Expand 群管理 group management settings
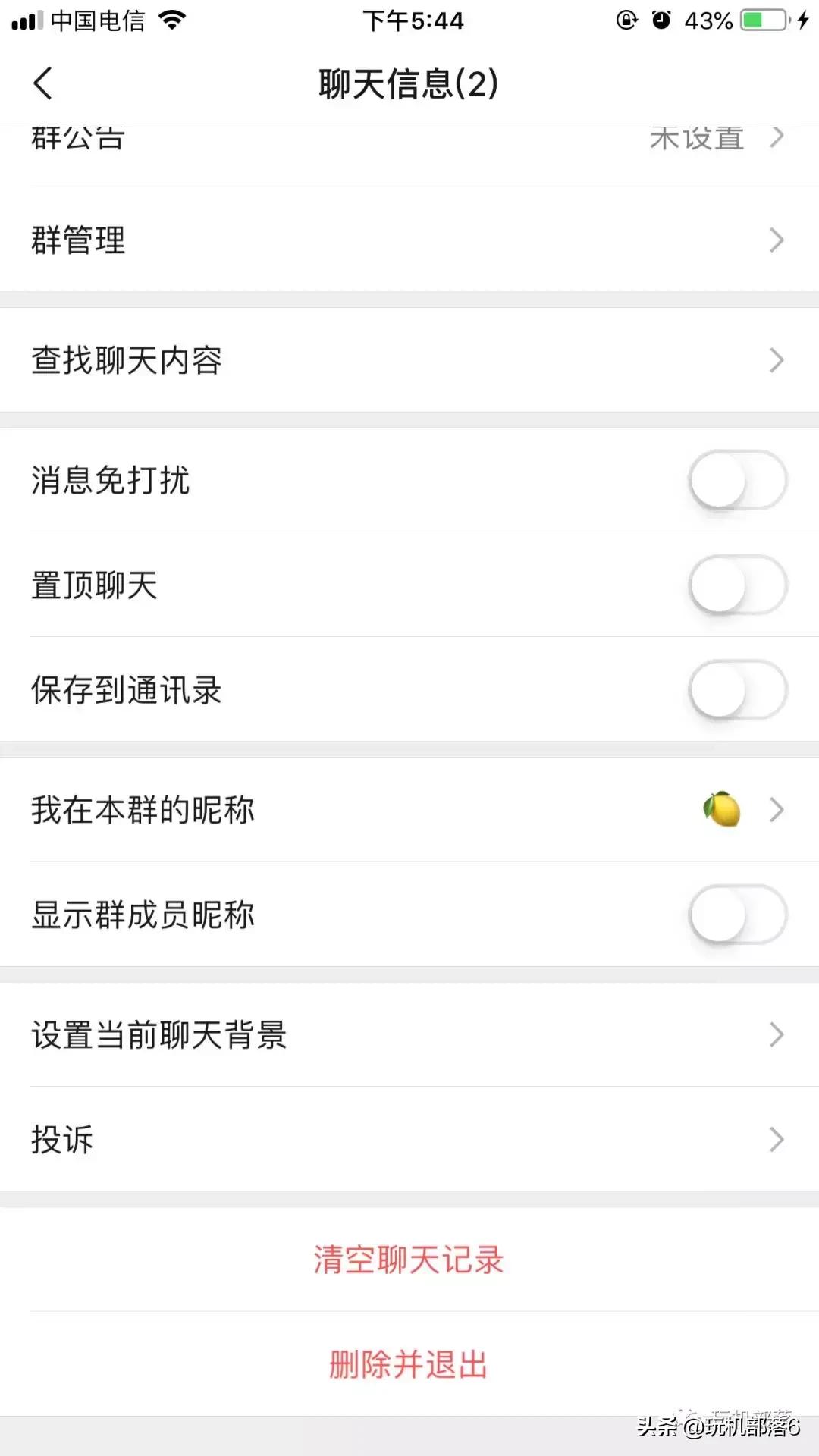 (409, 241)
